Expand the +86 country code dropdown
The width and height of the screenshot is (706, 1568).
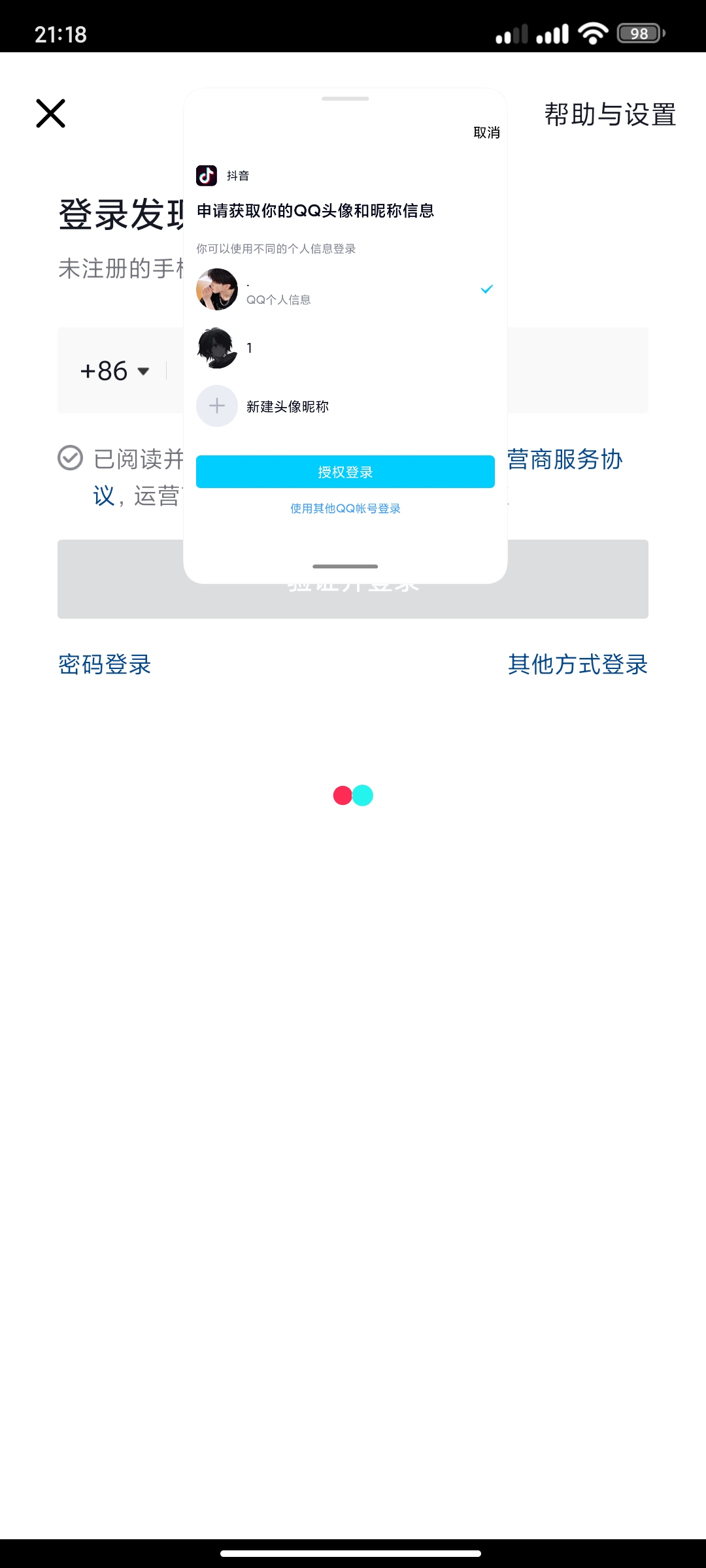pos(115,370)
